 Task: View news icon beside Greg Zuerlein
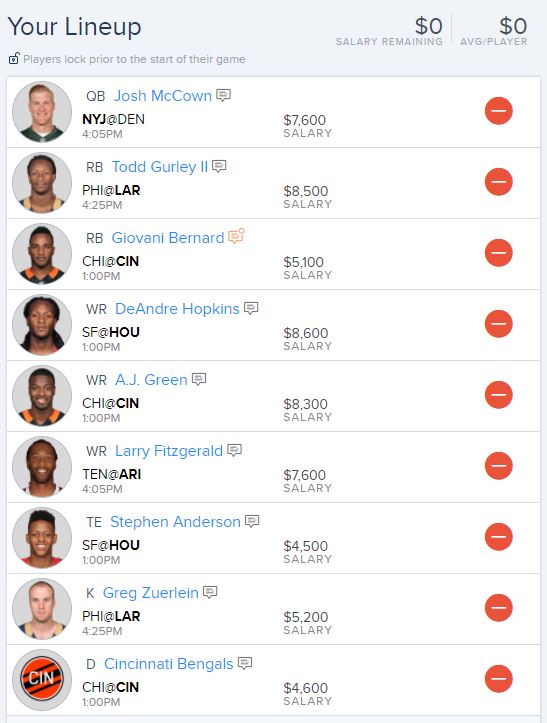click(210, 592)
